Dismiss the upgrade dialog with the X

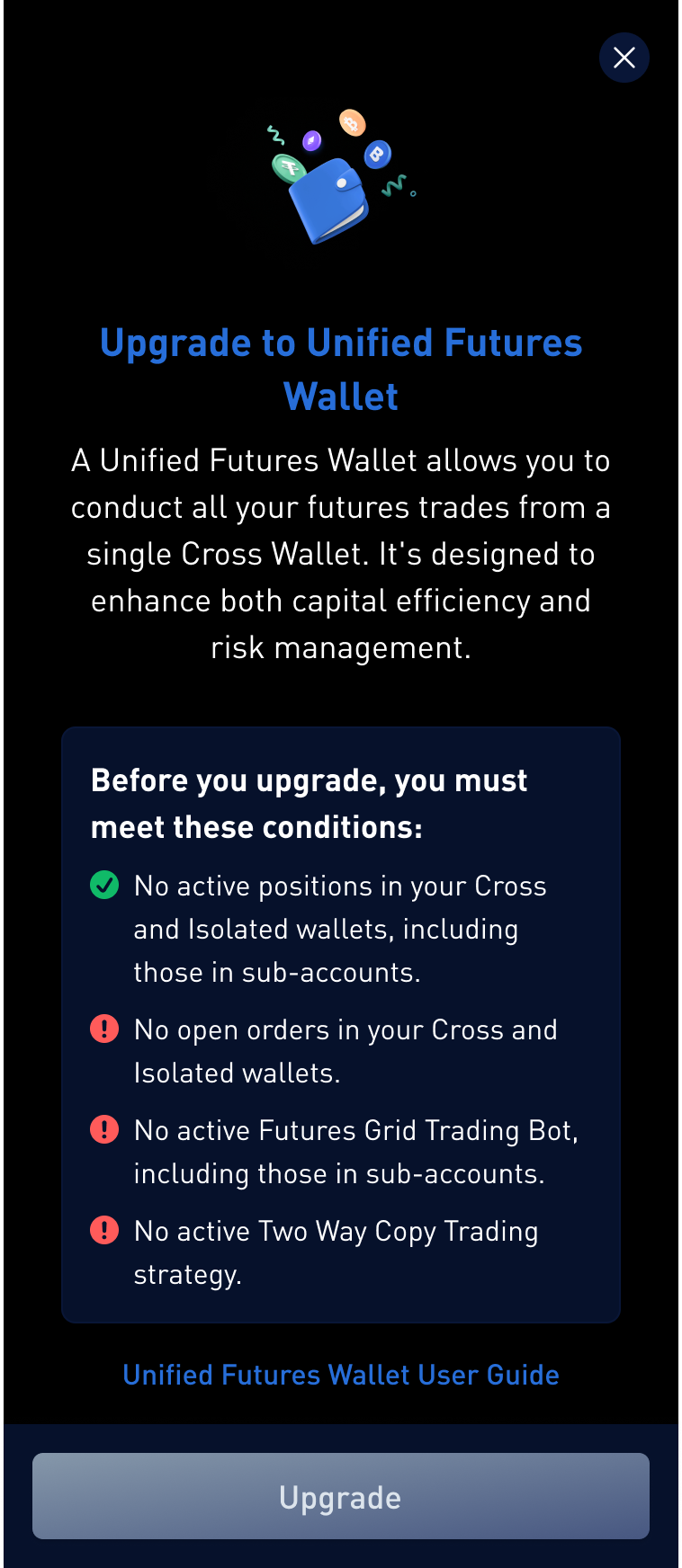(624, 57)
